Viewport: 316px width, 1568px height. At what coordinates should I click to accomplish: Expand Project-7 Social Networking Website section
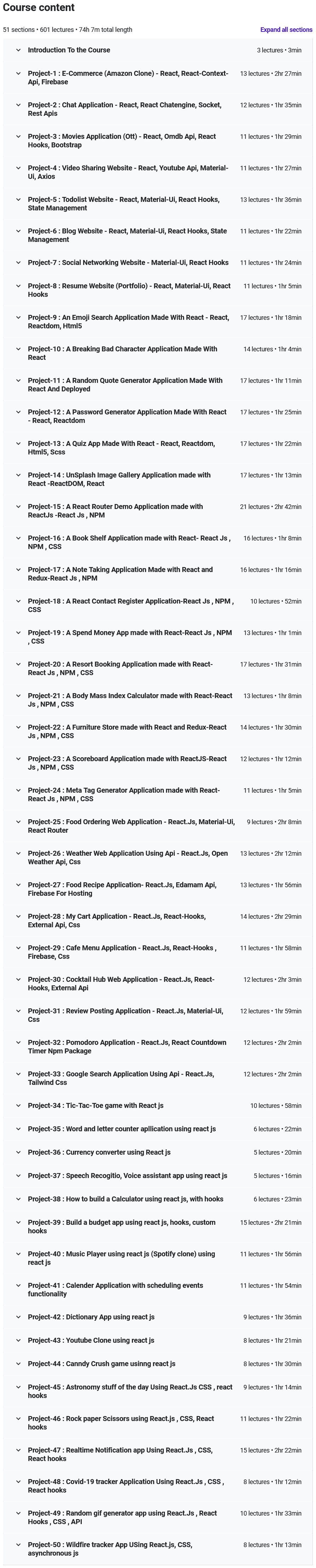point(128,263)
